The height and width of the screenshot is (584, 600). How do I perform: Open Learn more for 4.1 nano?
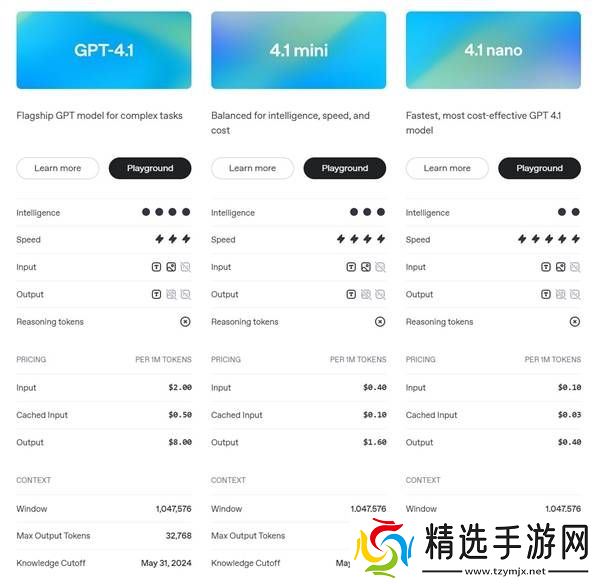point(447,168)
